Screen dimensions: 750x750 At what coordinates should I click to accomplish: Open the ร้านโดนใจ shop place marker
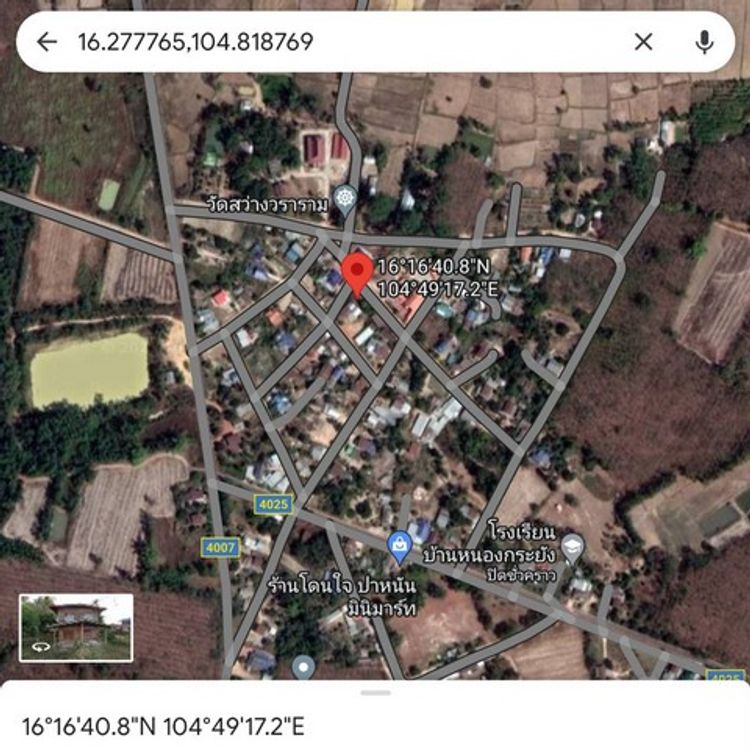pyautogui.click(x=399, y=545)
